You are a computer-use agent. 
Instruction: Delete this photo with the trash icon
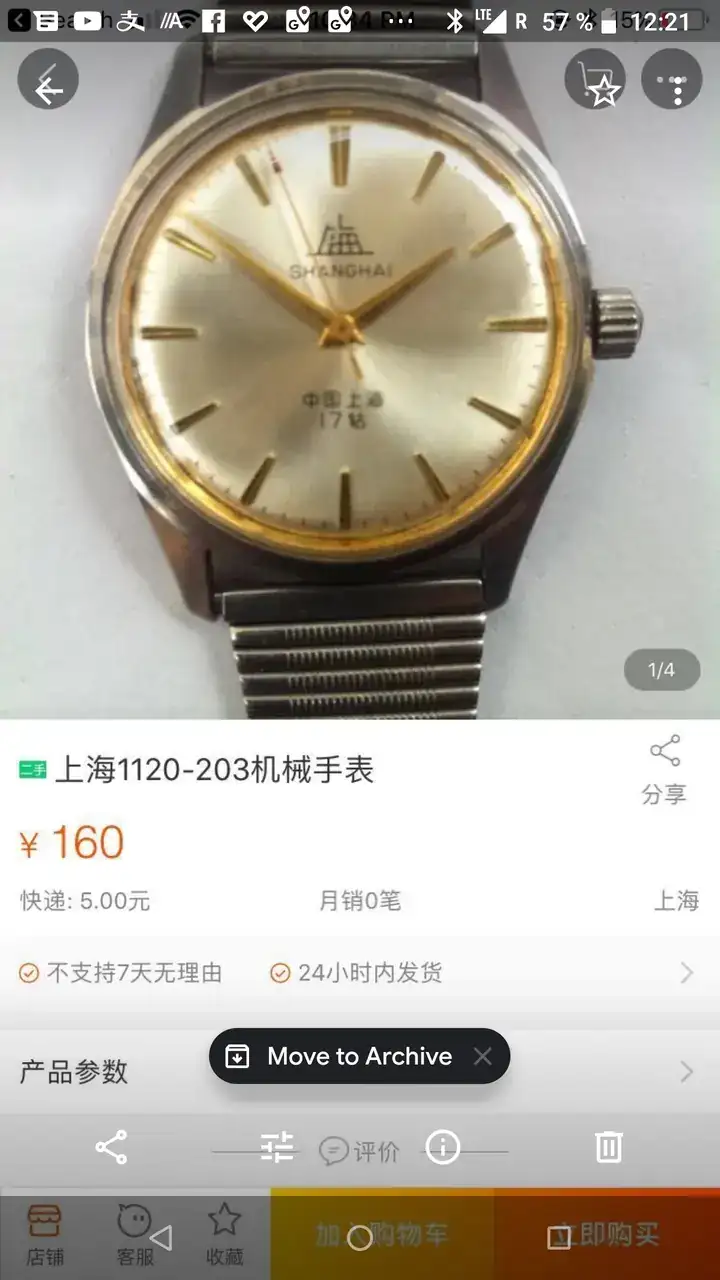coord(609,1147)
